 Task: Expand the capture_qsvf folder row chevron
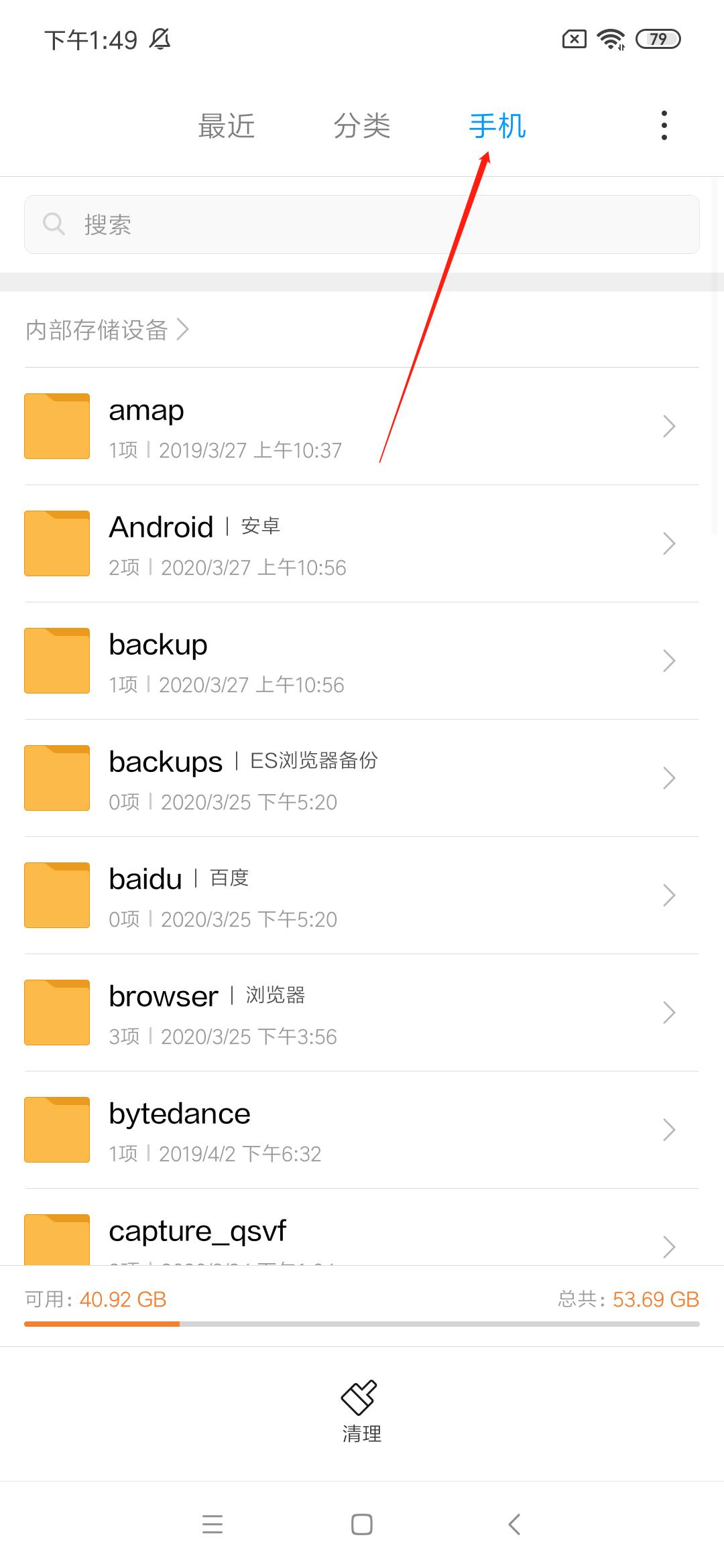click(668, 1247)
